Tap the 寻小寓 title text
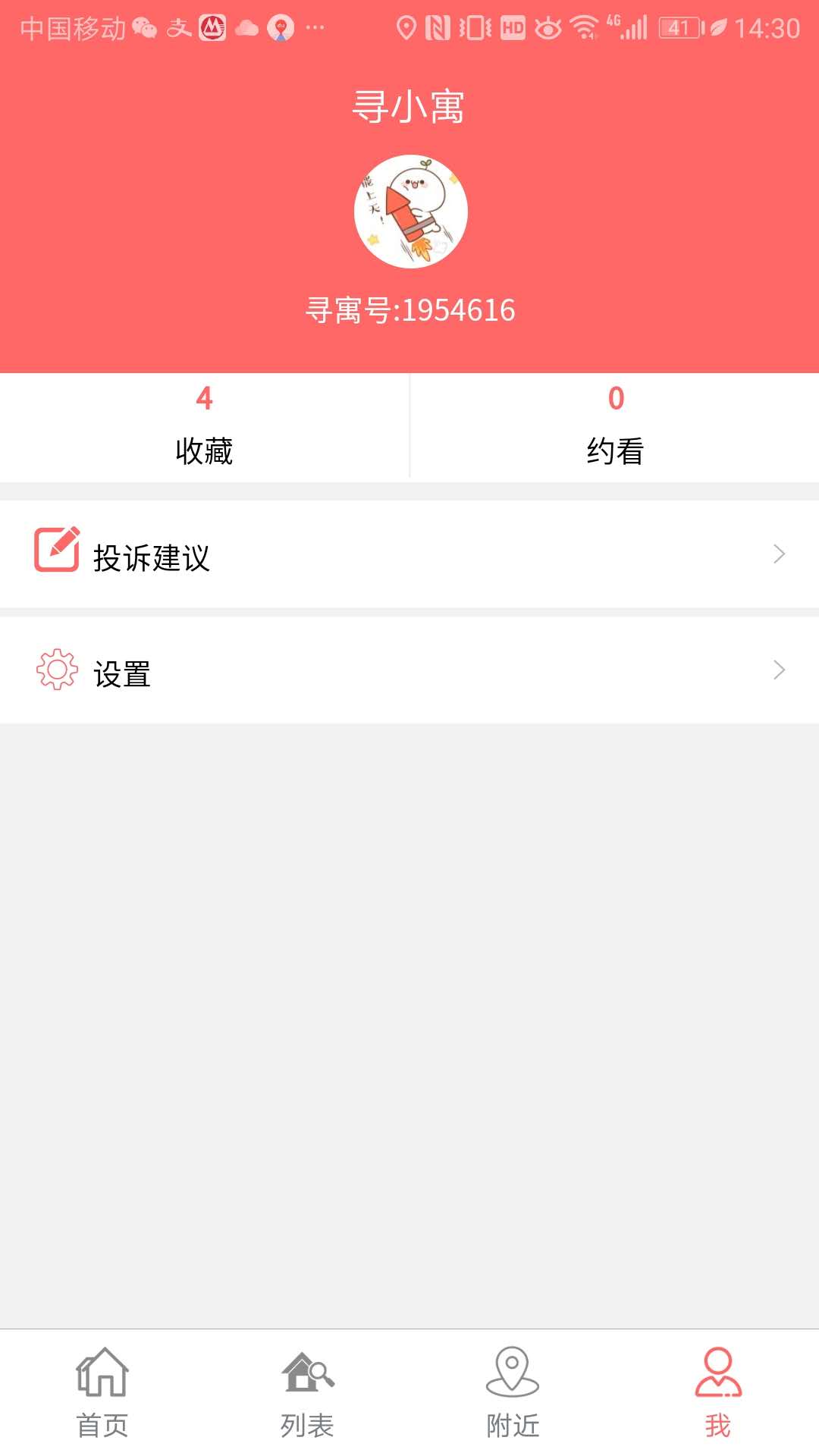Image resolution: width=819 pixels, height=1456 pixels. point(409,106)
